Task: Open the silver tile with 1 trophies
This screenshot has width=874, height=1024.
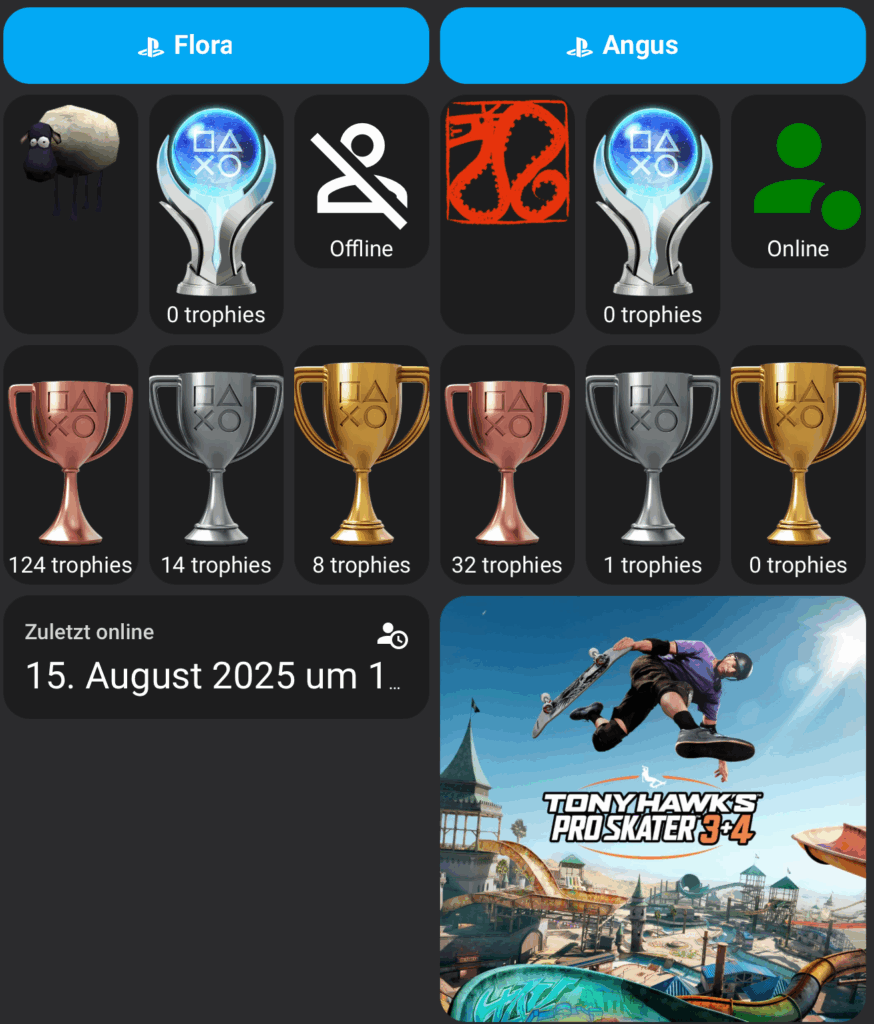Action: point(652,464)
